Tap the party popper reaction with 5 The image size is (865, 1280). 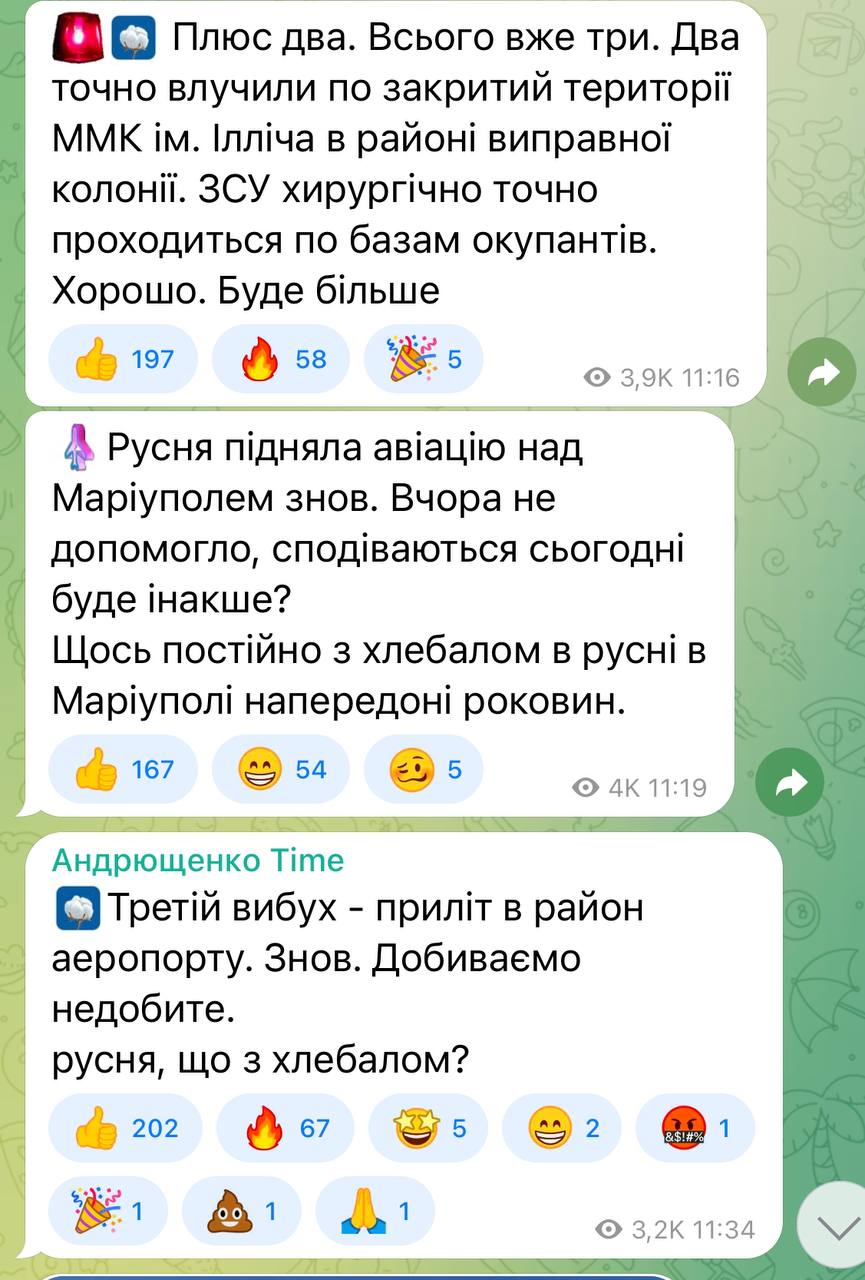(424, 359)
